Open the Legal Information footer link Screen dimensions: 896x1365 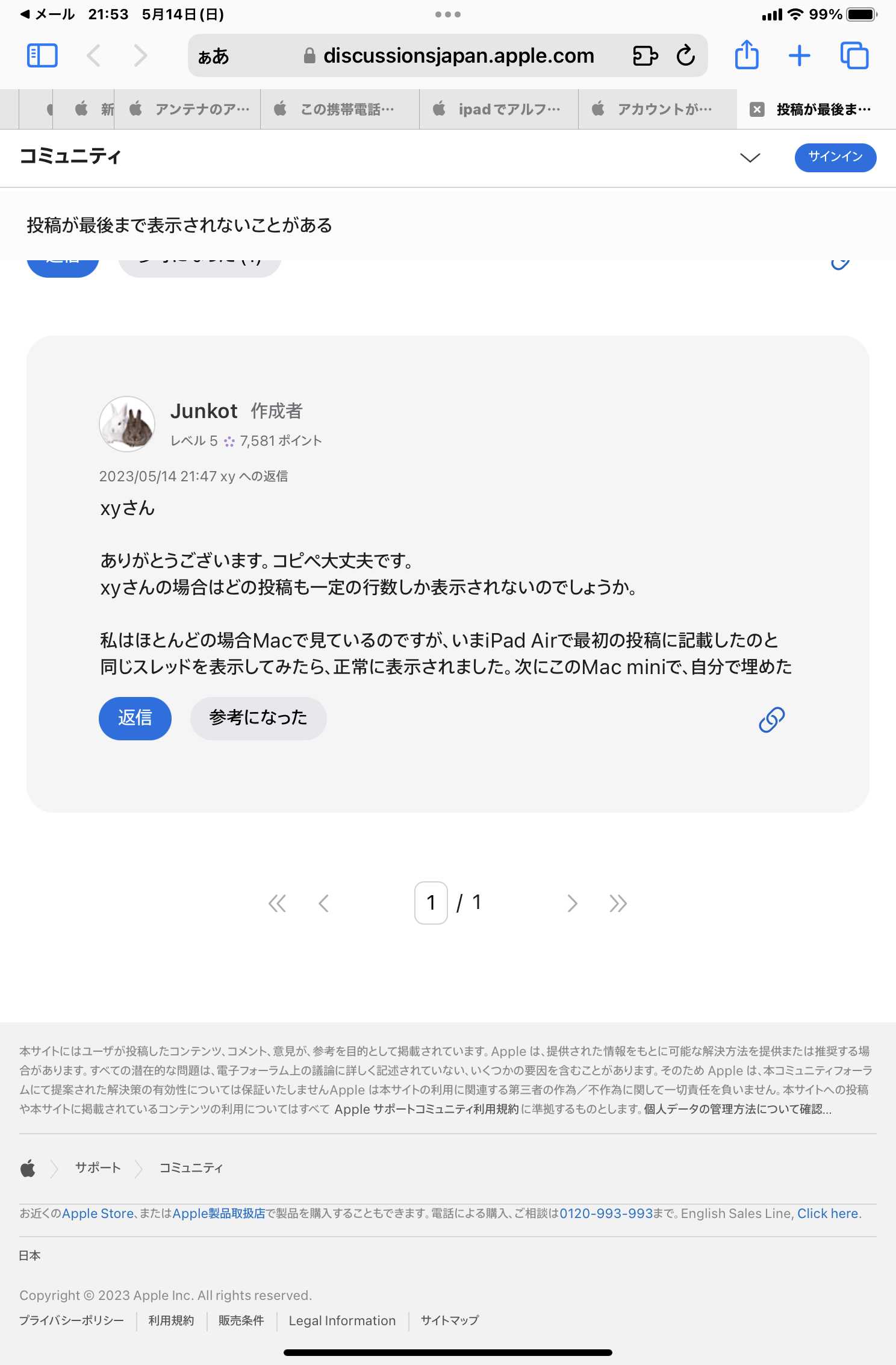point(342,1320)
